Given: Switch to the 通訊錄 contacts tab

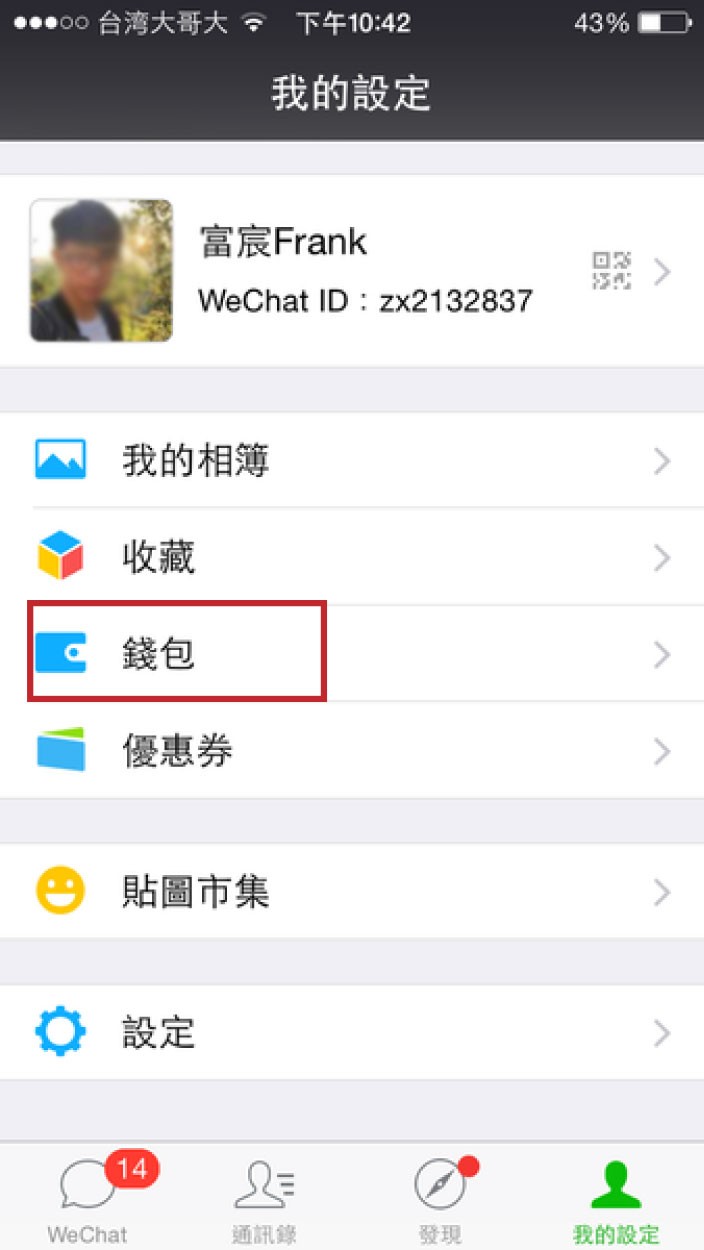Looking at the screenshot, I should click(x=264, y=1197).
